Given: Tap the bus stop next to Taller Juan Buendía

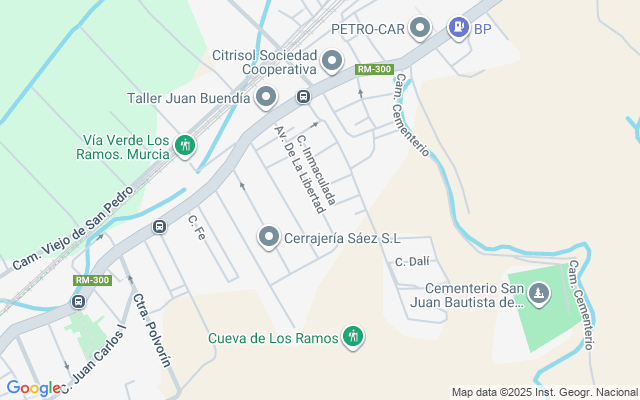Looking at the screenshot, I should point(303,97).
